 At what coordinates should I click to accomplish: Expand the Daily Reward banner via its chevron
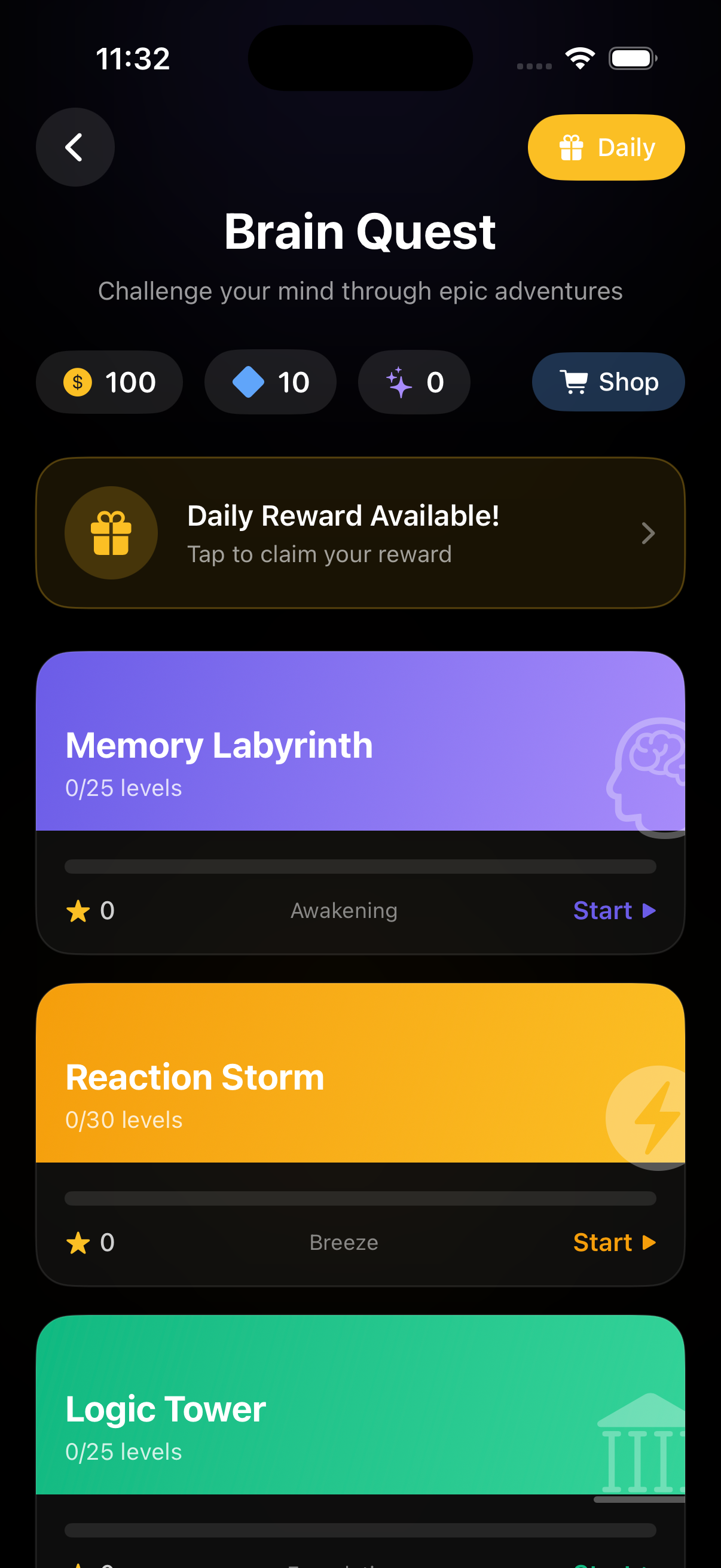649,533
